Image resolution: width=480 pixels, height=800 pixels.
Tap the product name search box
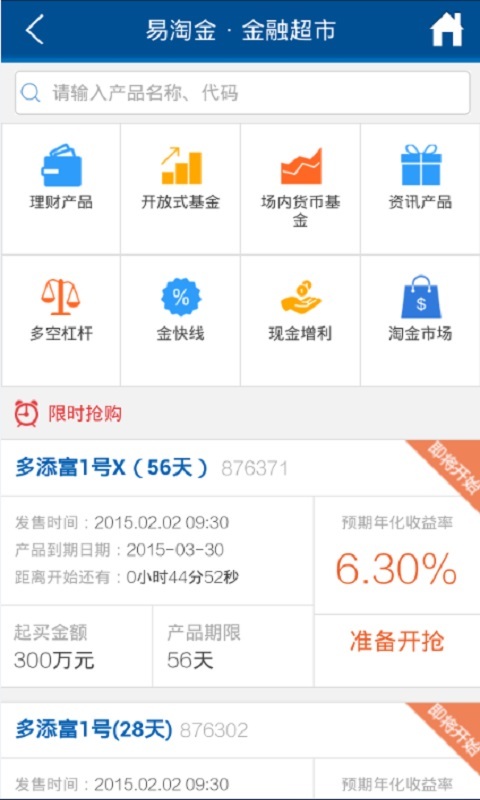click(x=242, y=93)
